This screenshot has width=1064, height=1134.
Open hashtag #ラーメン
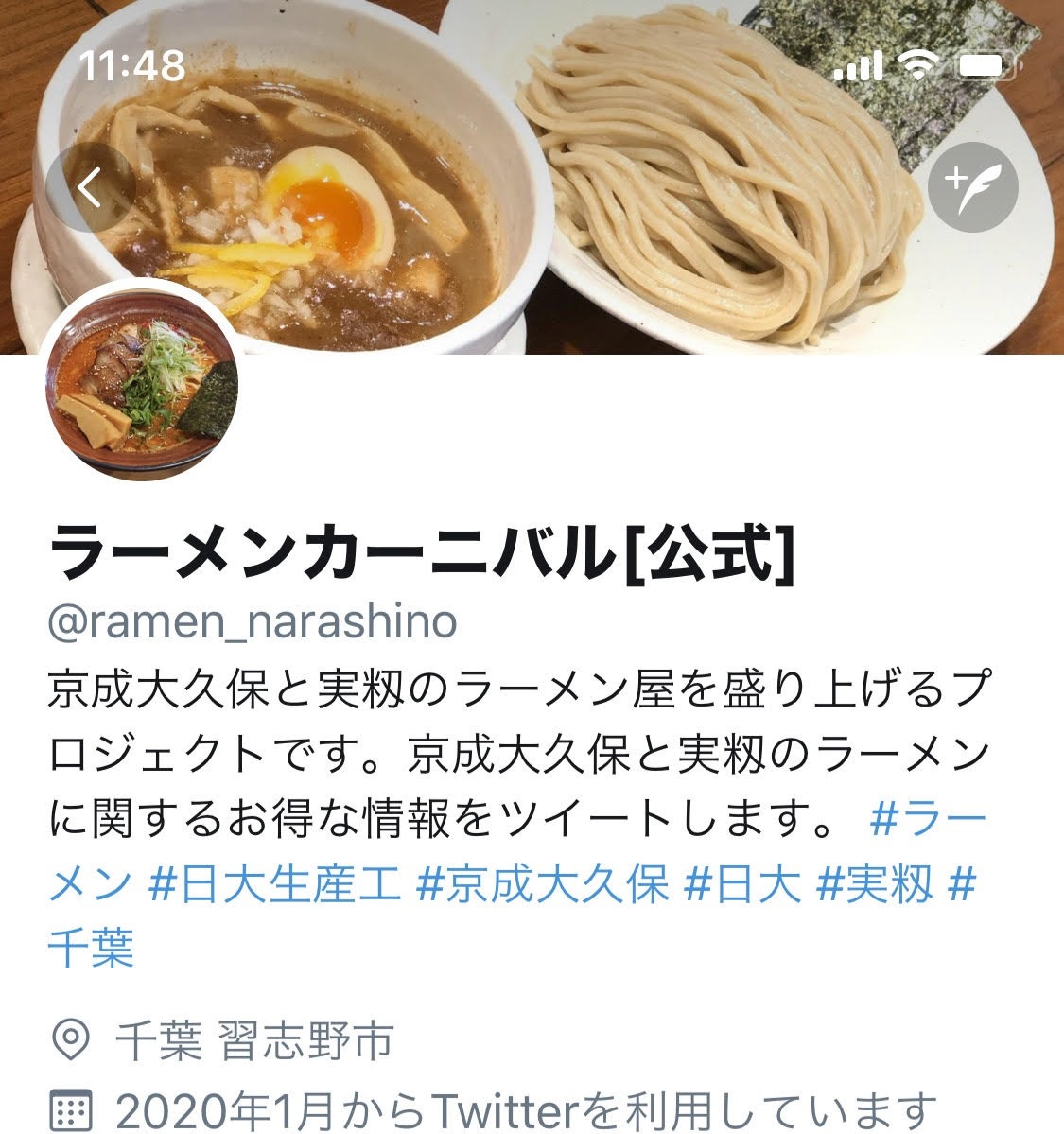pos(927,820)
